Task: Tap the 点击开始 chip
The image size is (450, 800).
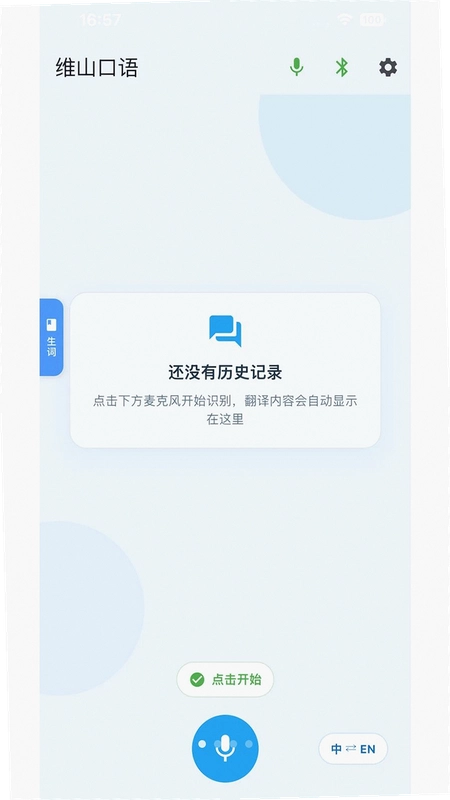Action: [225, 680]
